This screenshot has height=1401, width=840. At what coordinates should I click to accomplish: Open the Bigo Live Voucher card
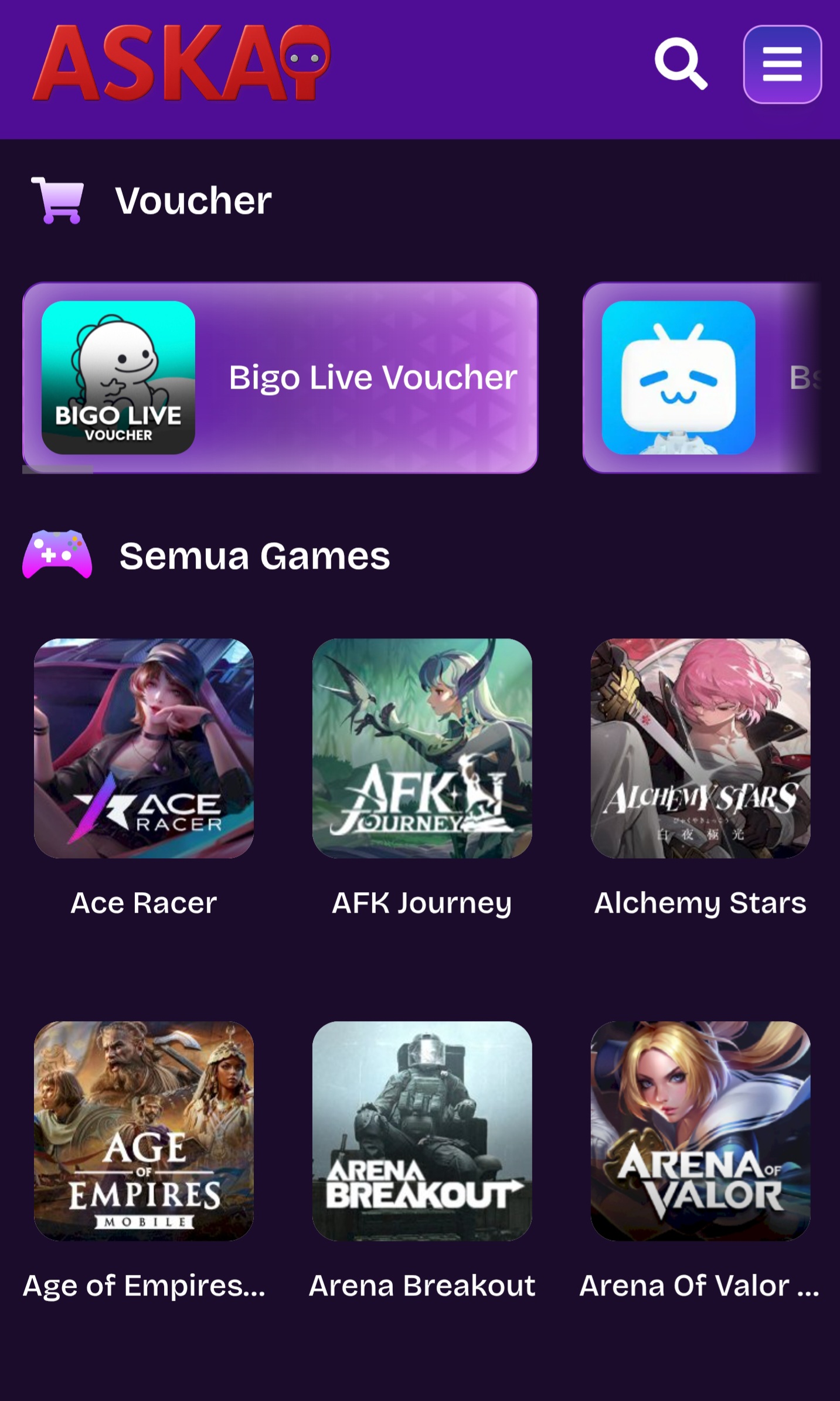[280, 378]
